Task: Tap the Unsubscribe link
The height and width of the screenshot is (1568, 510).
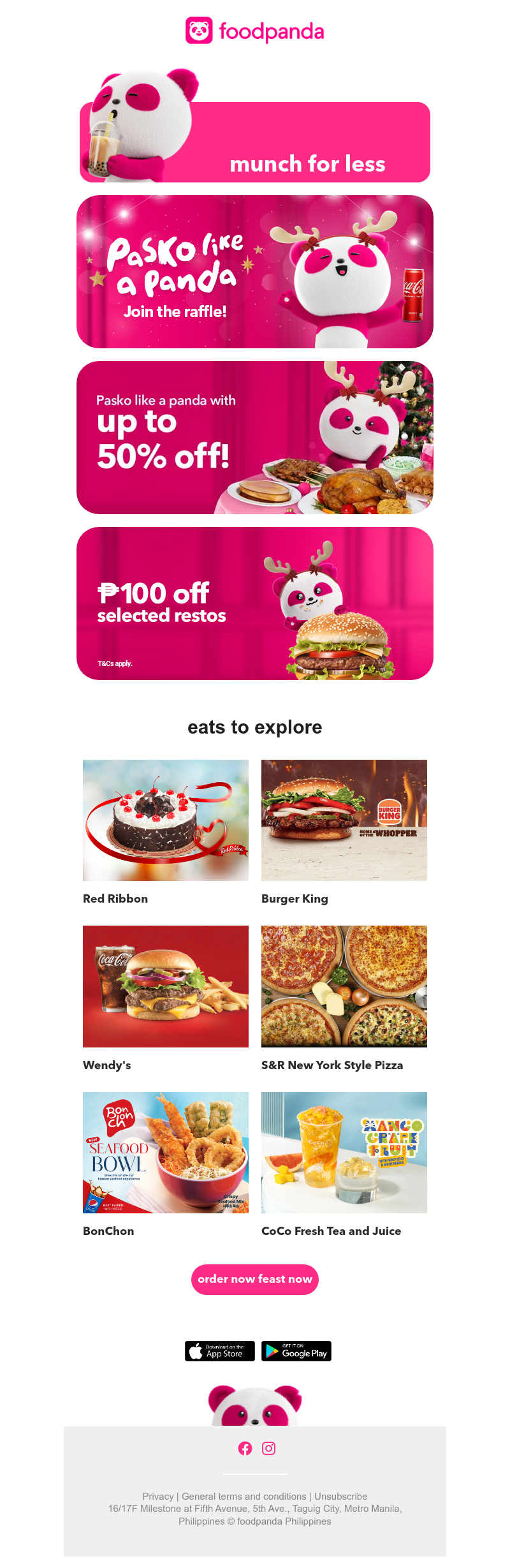Action: click(340, 1496)
